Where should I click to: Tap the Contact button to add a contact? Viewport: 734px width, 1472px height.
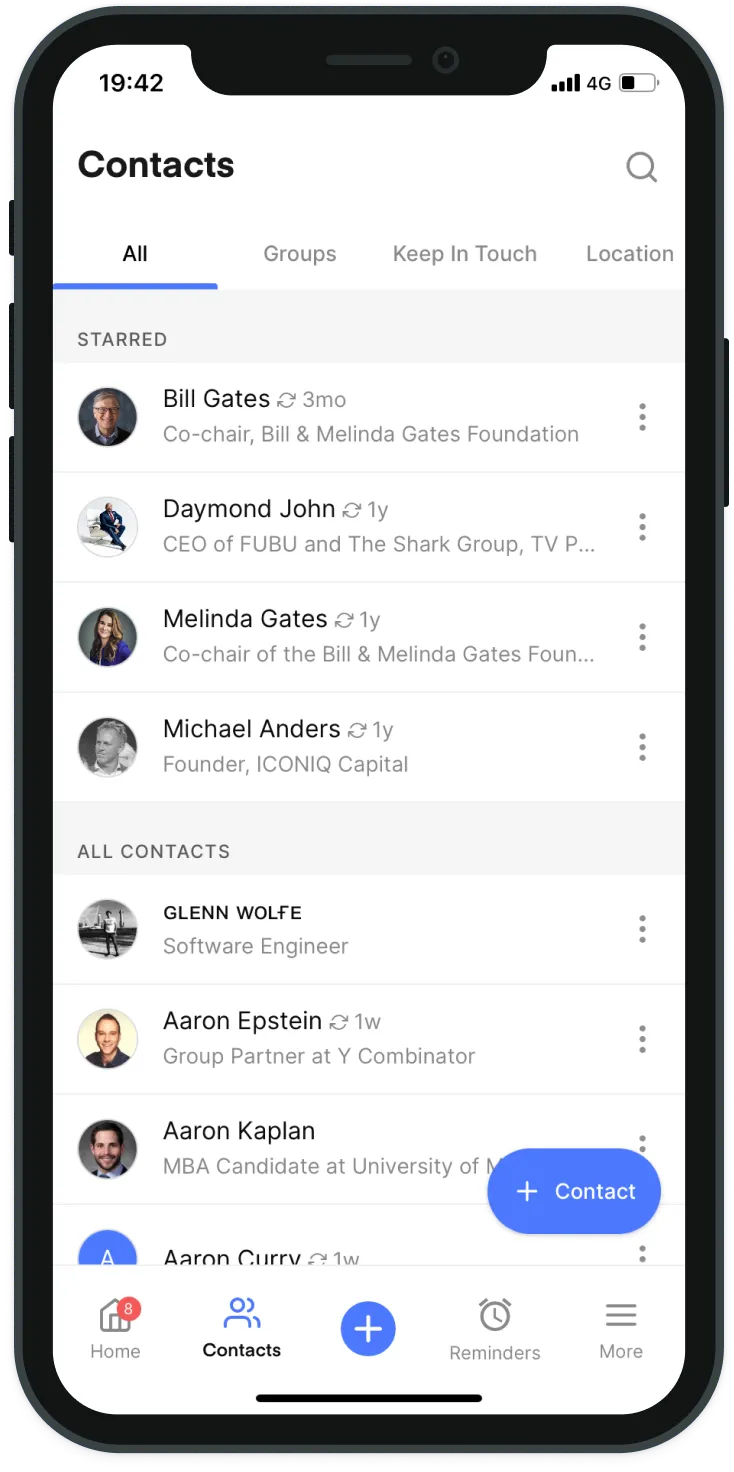(573, 1191)
